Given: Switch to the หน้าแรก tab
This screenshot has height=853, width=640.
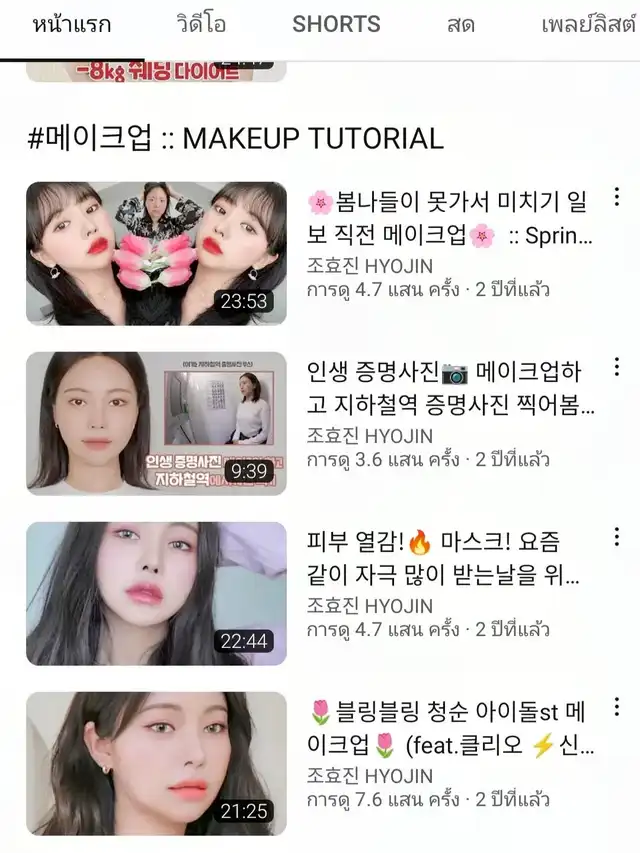Looking at the screenshot, I should point(71,24).
